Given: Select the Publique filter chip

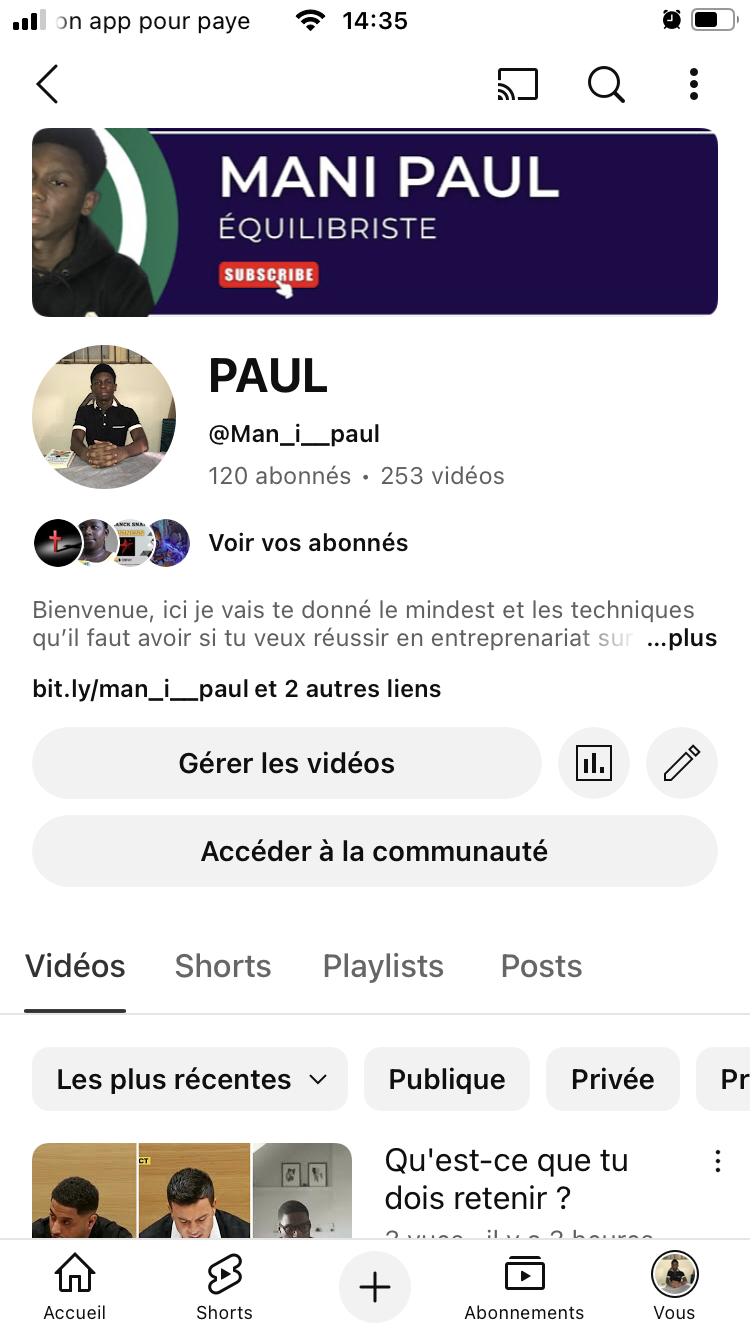Looking at the screenshot, I should coord(447,1079).
